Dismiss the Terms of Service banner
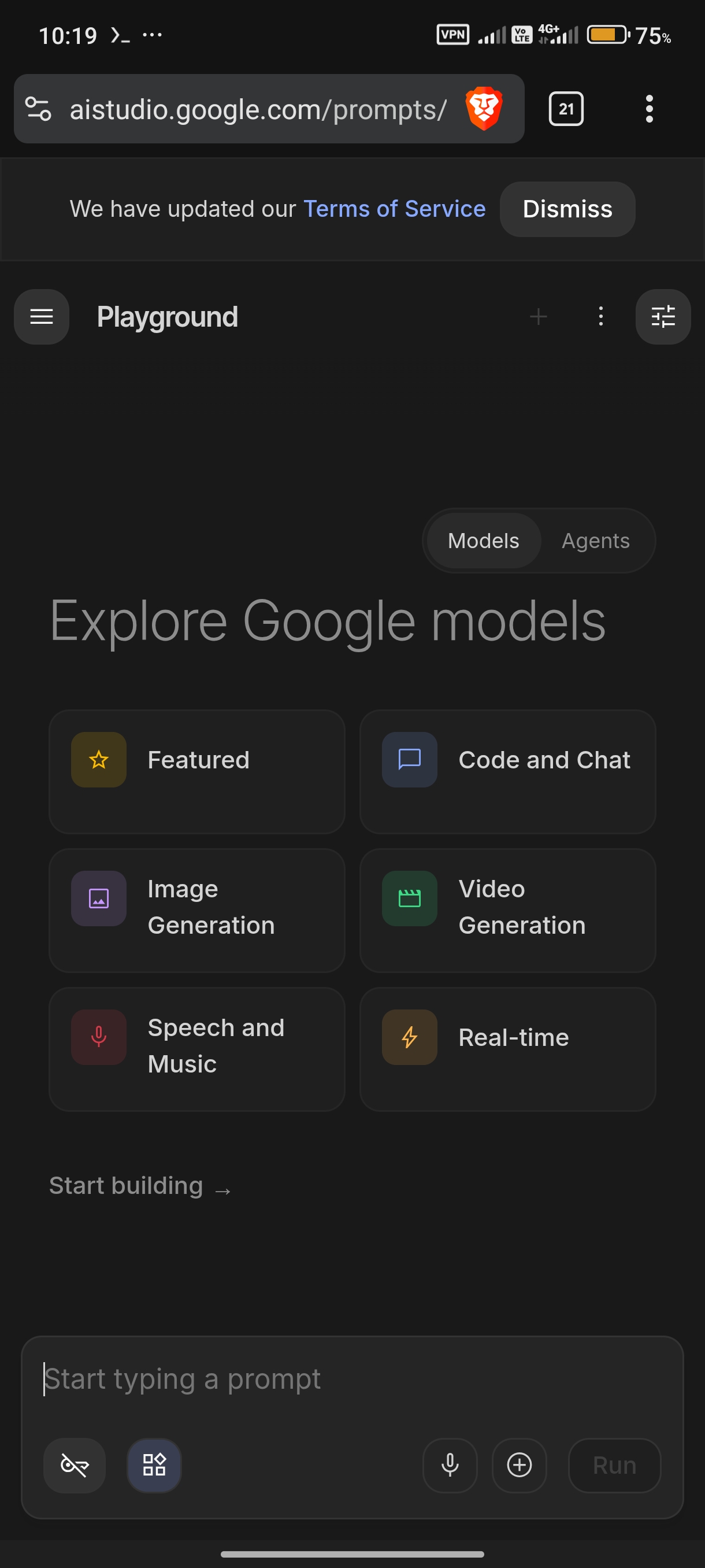Viewport: 705px width, 1568px height. pyautogui.click(x=567, y=209)
